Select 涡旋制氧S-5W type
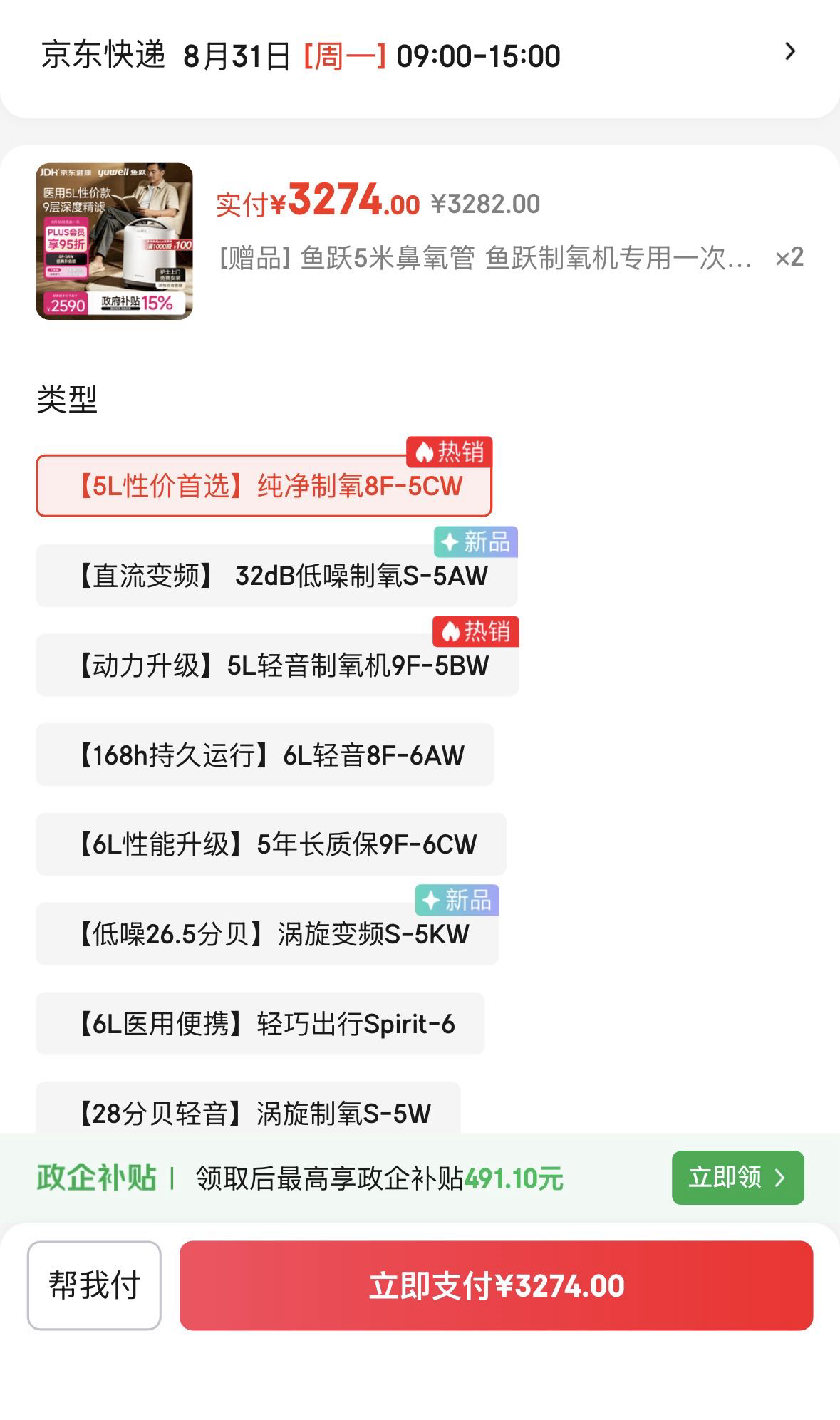Screen dimensions: 840x1420 pyautogui.click(x=248, y=1109)
